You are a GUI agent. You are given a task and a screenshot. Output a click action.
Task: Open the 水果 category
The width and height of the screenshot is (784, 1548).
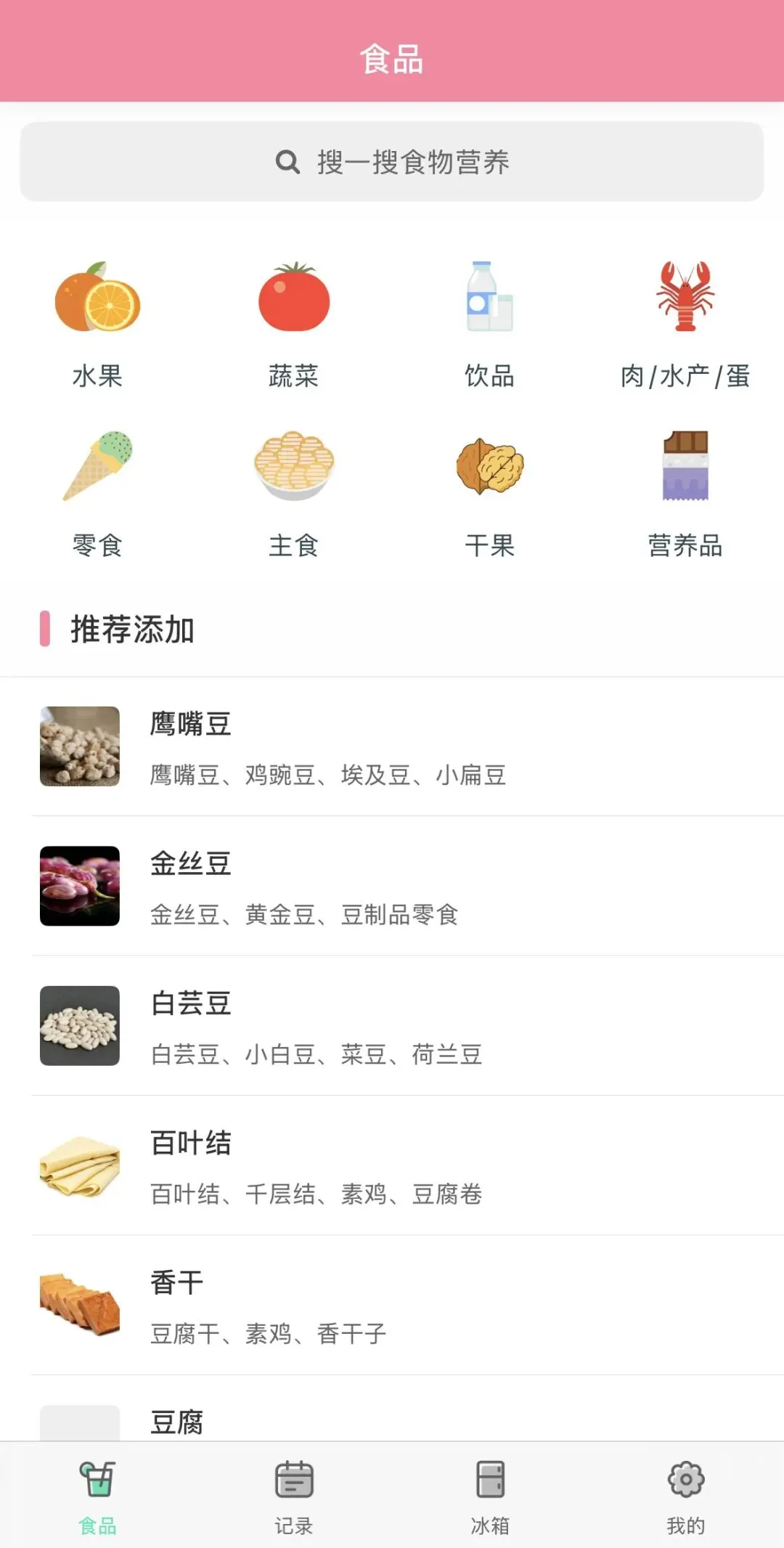tap(98, 323)
